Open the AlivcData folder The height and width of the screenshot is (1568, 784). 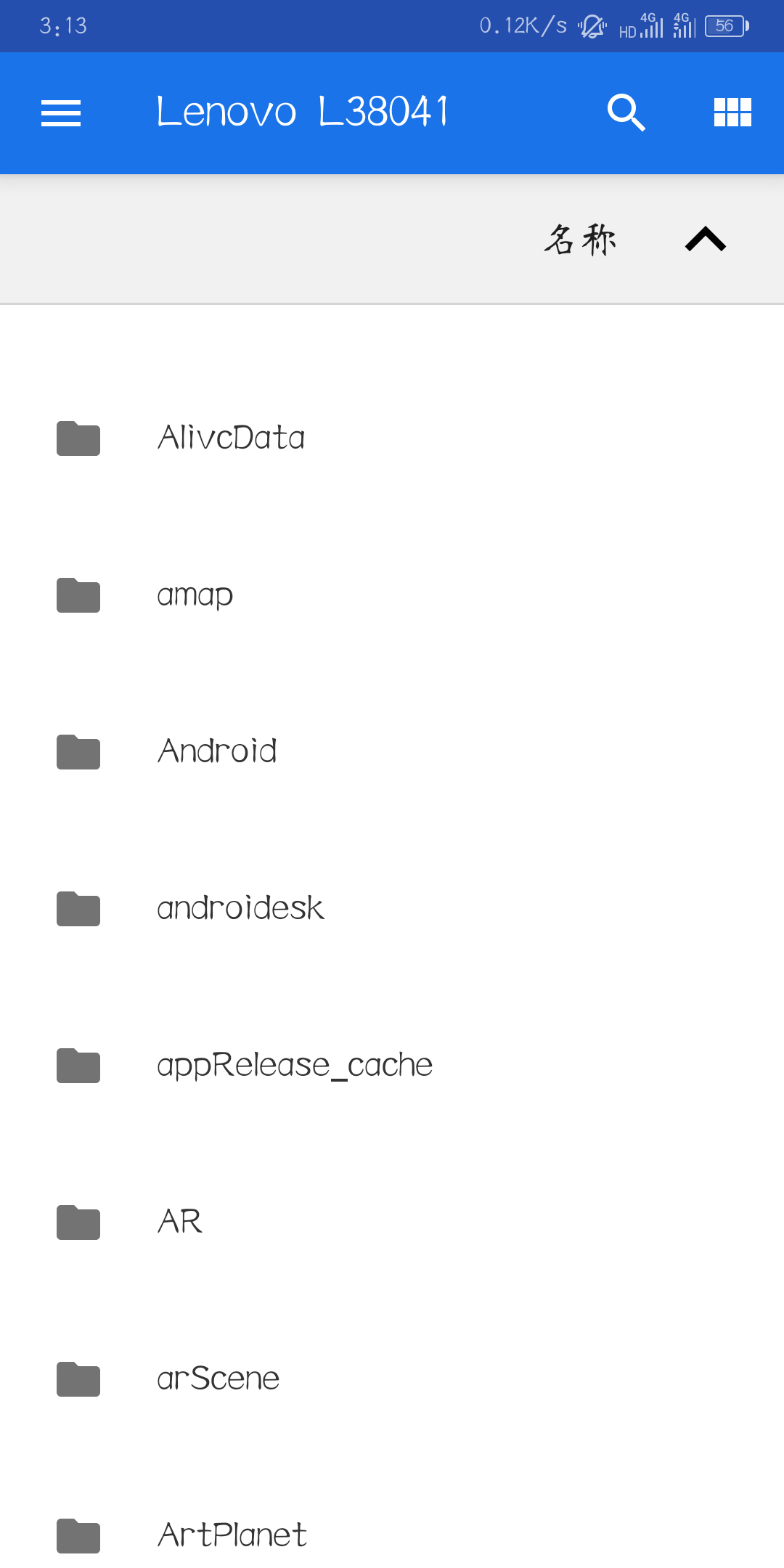tap(392, 438)
